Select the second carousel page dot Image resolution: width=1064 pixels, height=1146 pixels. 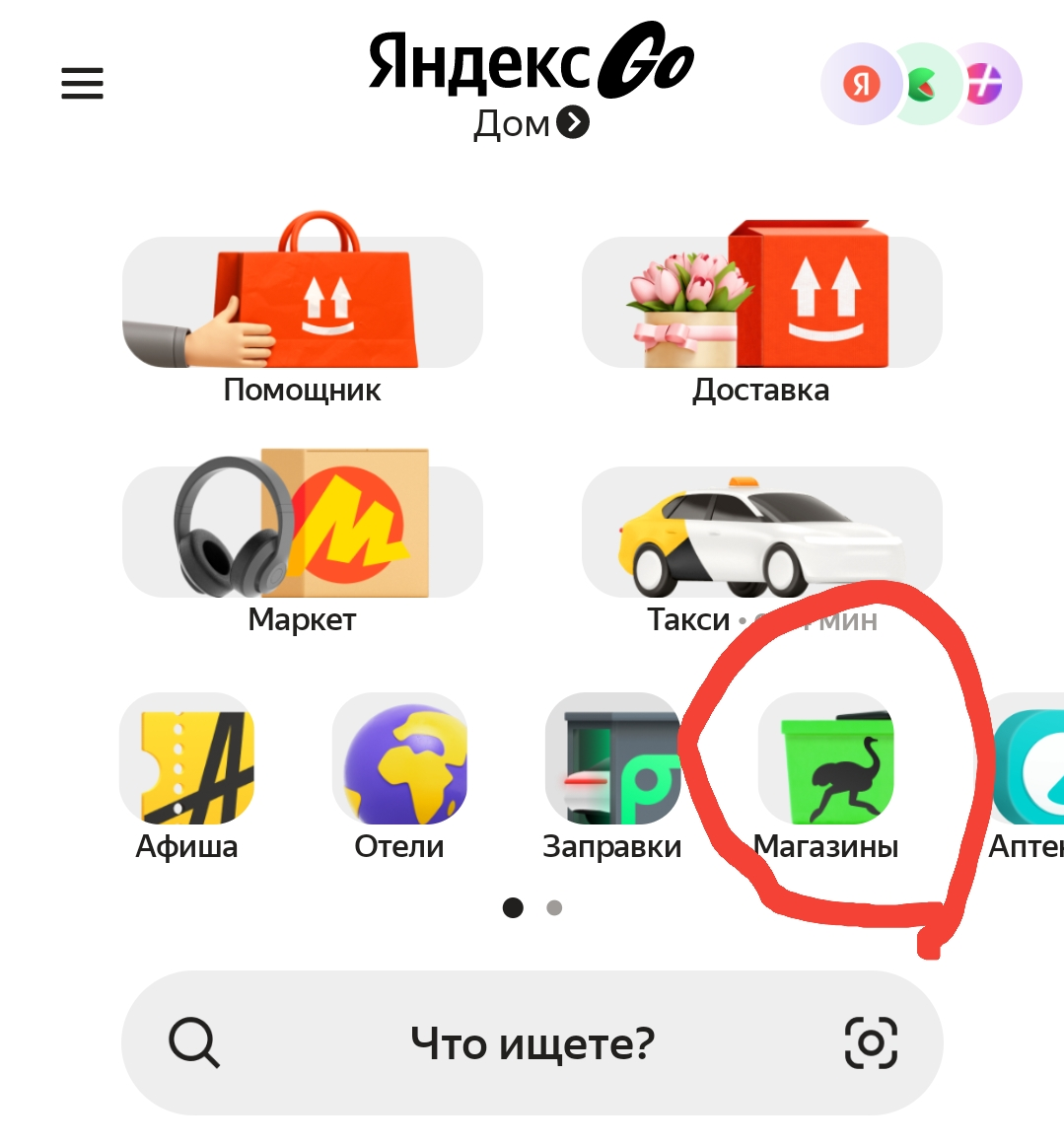tap(554, 907)
